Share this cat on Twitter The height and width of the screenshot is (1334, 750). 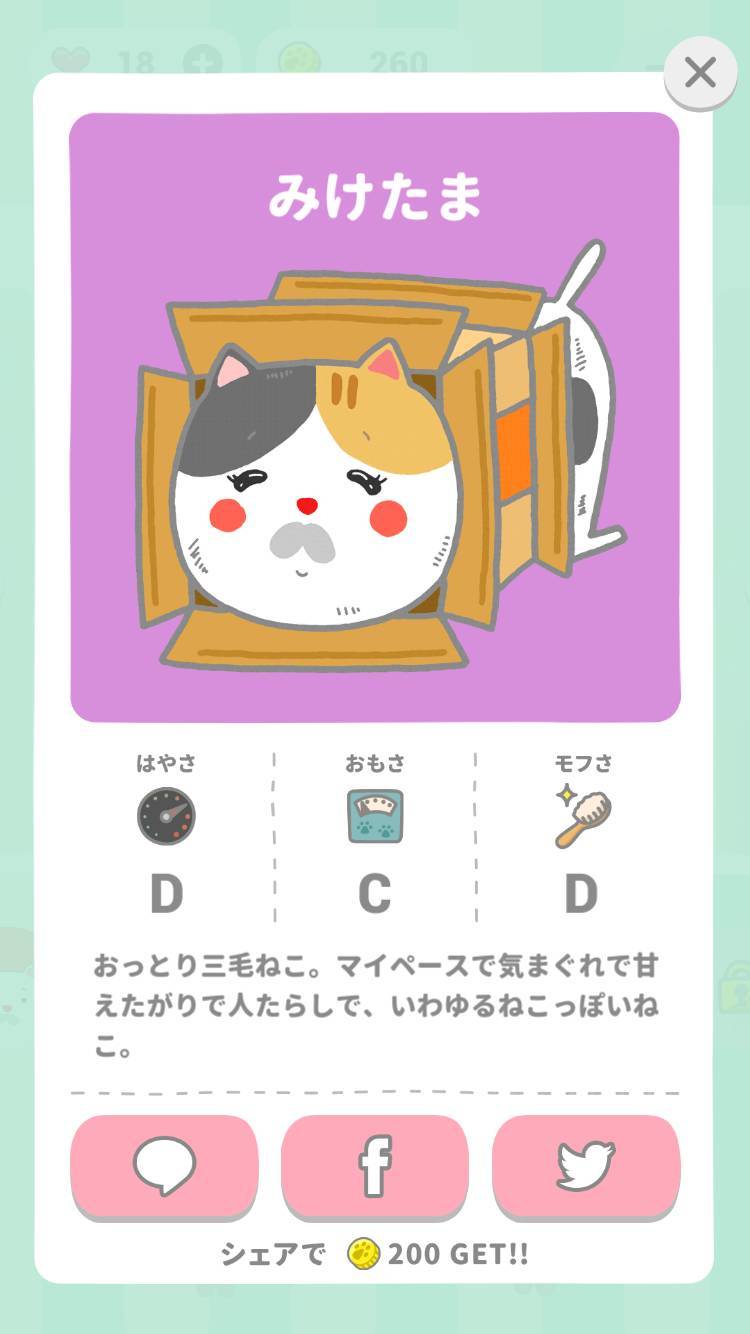(x=586, y=1166)
